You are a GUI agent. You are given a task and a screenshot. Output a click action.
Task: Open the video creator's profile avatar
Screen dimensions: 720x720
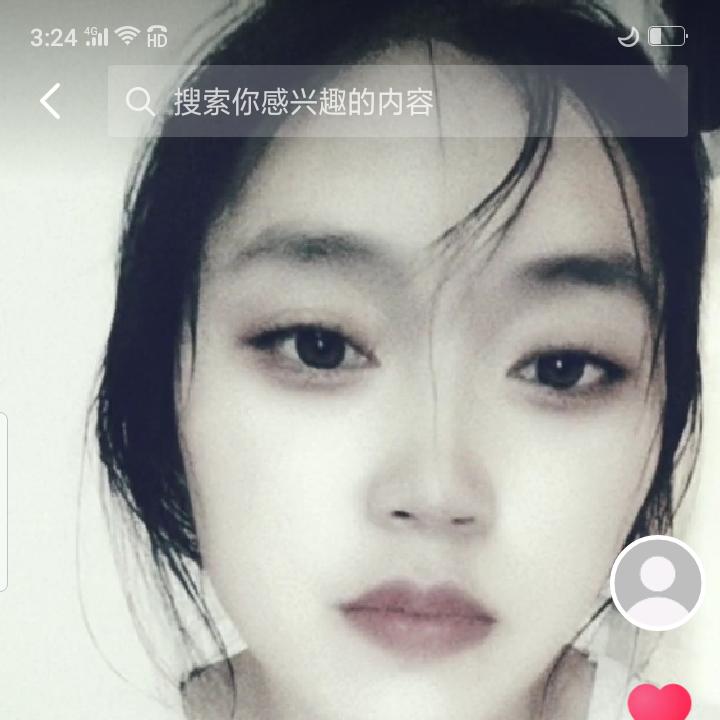[657, 583]
